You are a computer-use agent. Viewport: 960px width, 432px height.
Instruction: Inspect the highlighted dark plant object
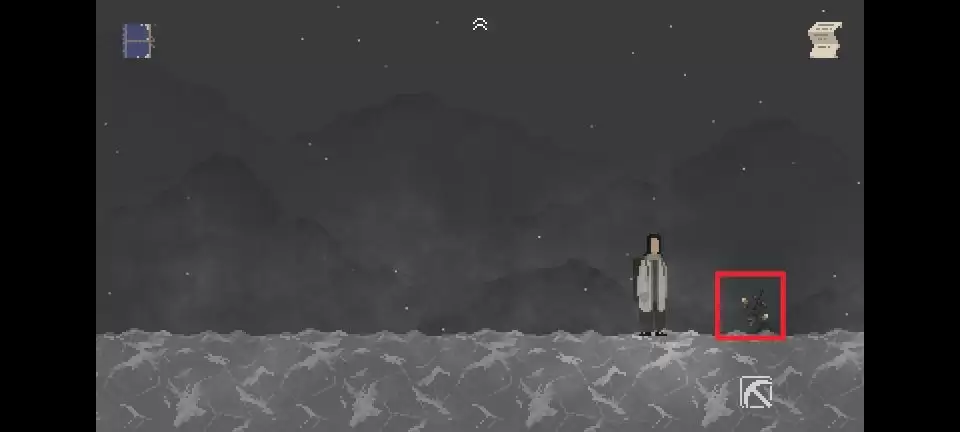[752, 308]
